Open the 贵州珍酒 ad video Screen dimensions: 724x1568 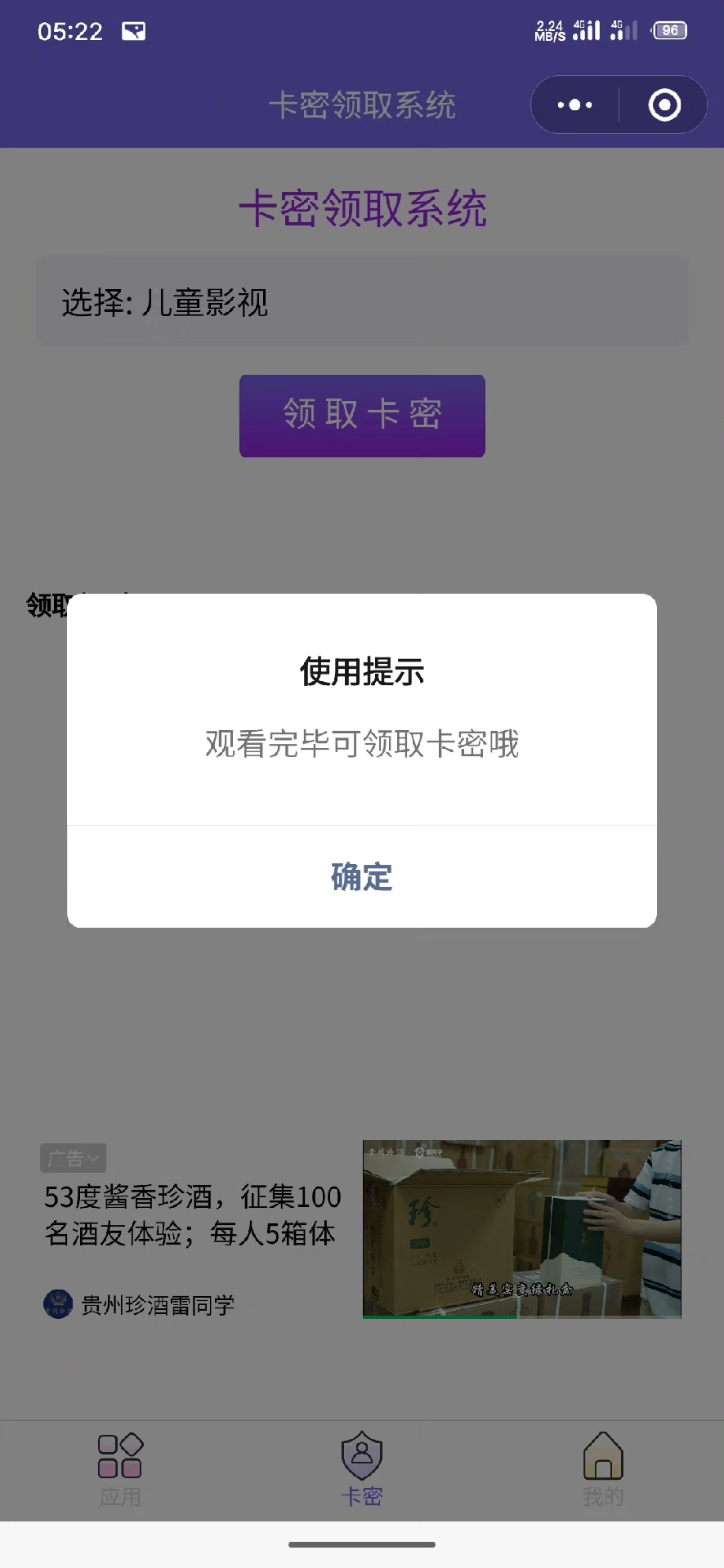coord(521,1228)
